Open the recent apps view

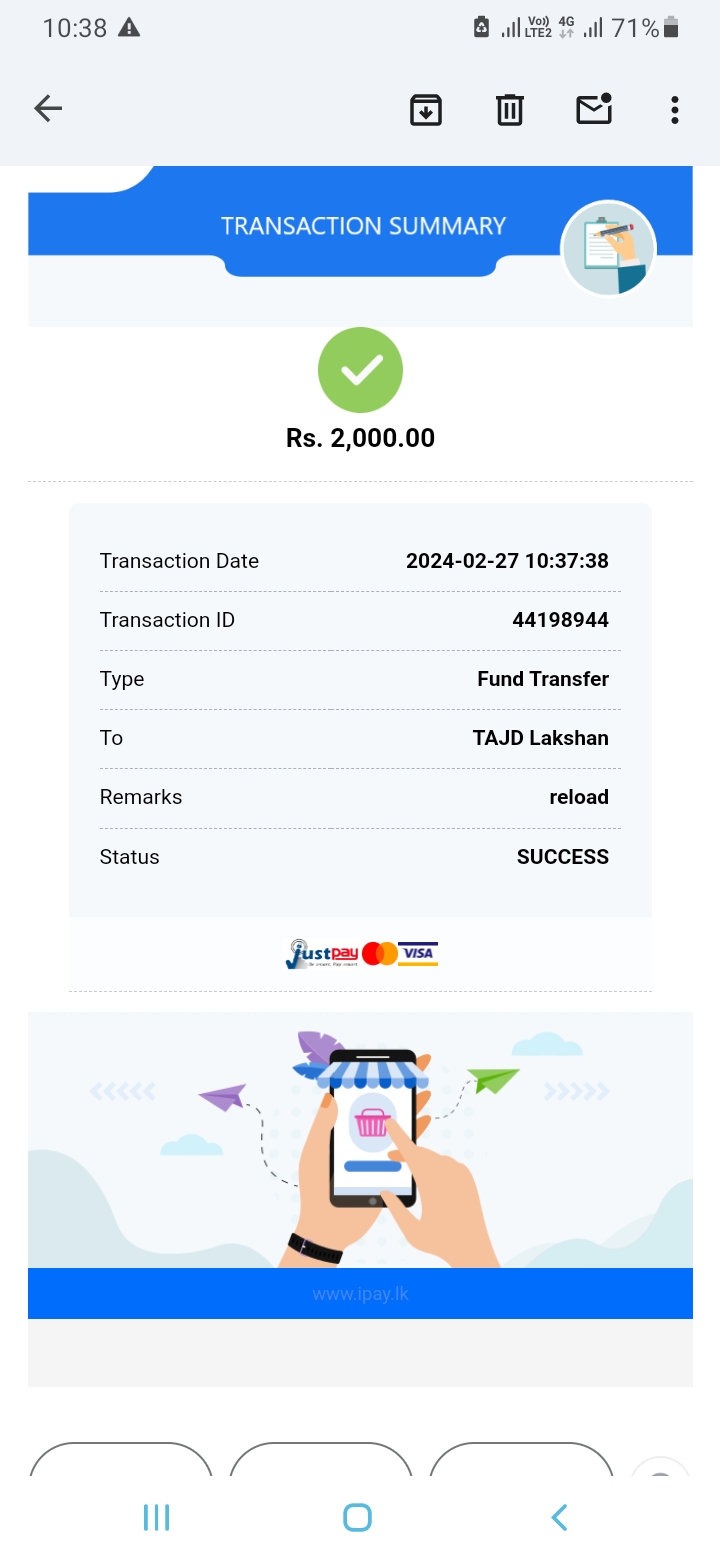click(x=157, y=1517)
